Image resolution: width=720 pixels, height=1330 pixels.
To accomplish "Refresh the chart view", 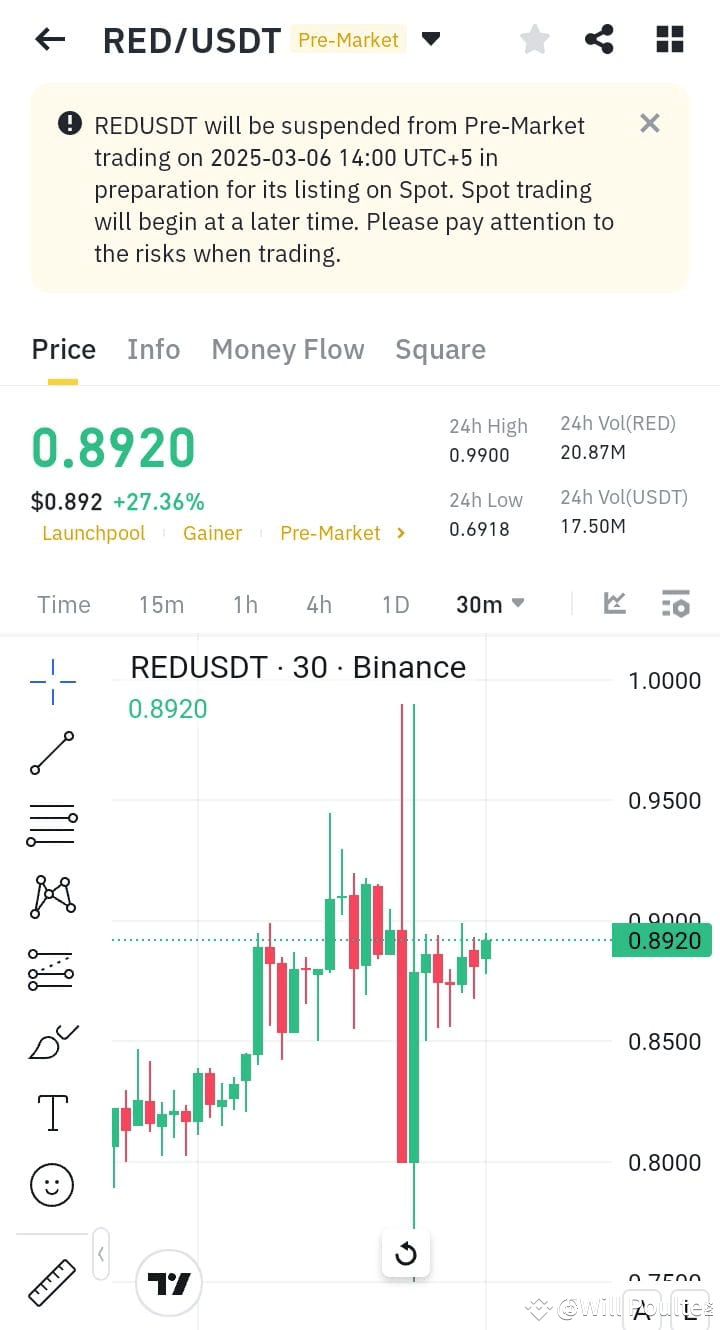I will [x=405, y=1254].
